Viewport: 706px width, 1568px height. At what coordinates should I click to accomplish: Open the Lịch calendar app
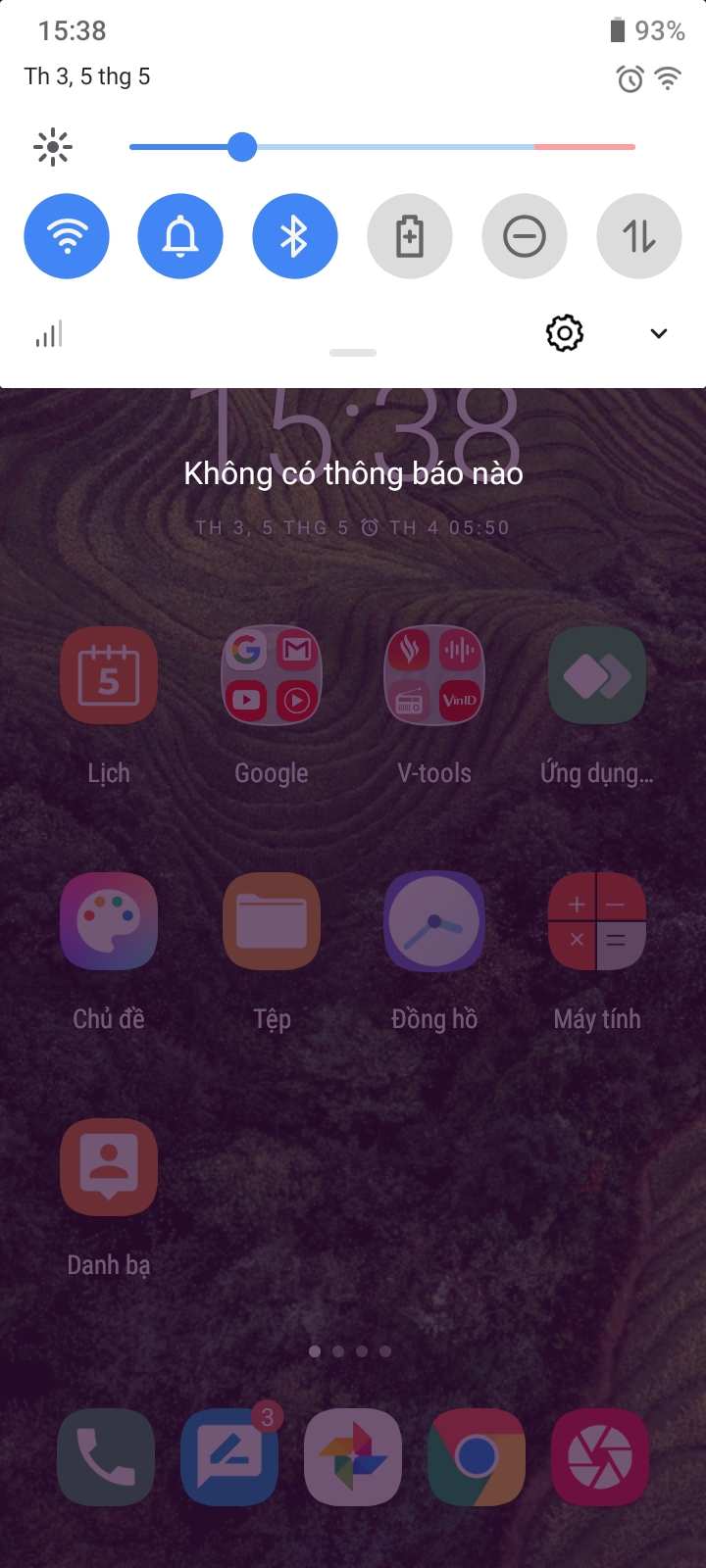pyautogui.click(x=109, y=676)
